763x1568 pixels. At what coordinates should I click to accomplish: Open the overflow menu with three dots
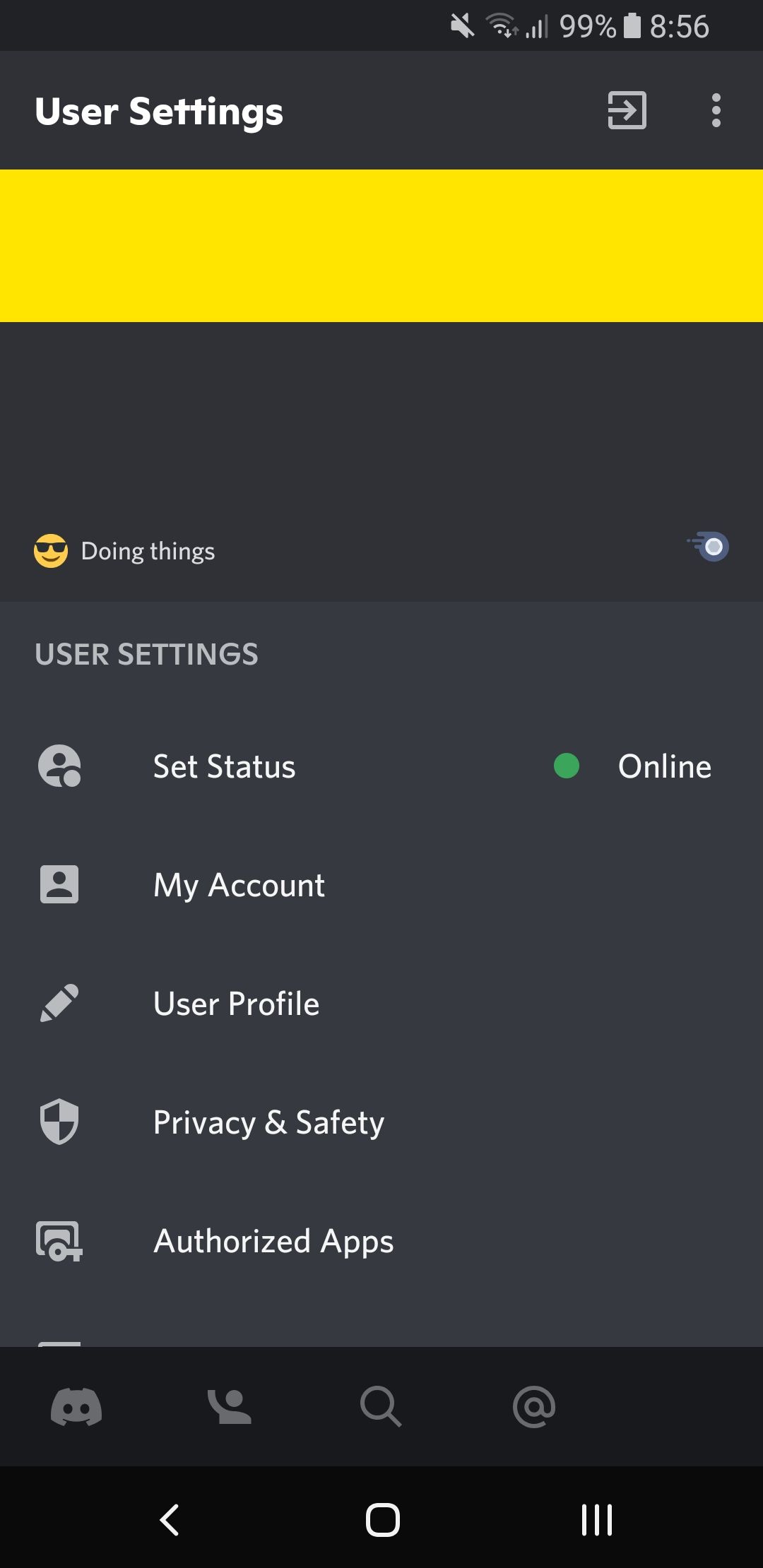(x=716, y=110)
